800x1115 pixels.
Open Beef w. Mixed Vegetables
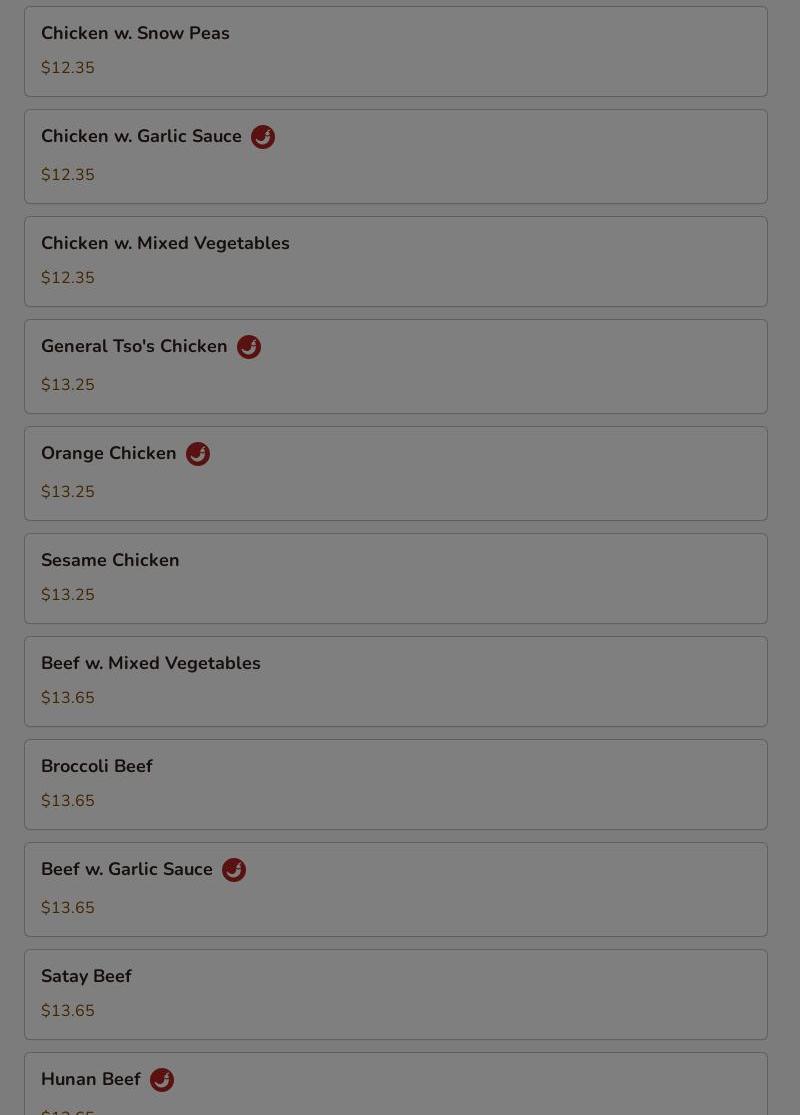click(x=395, y=681)
